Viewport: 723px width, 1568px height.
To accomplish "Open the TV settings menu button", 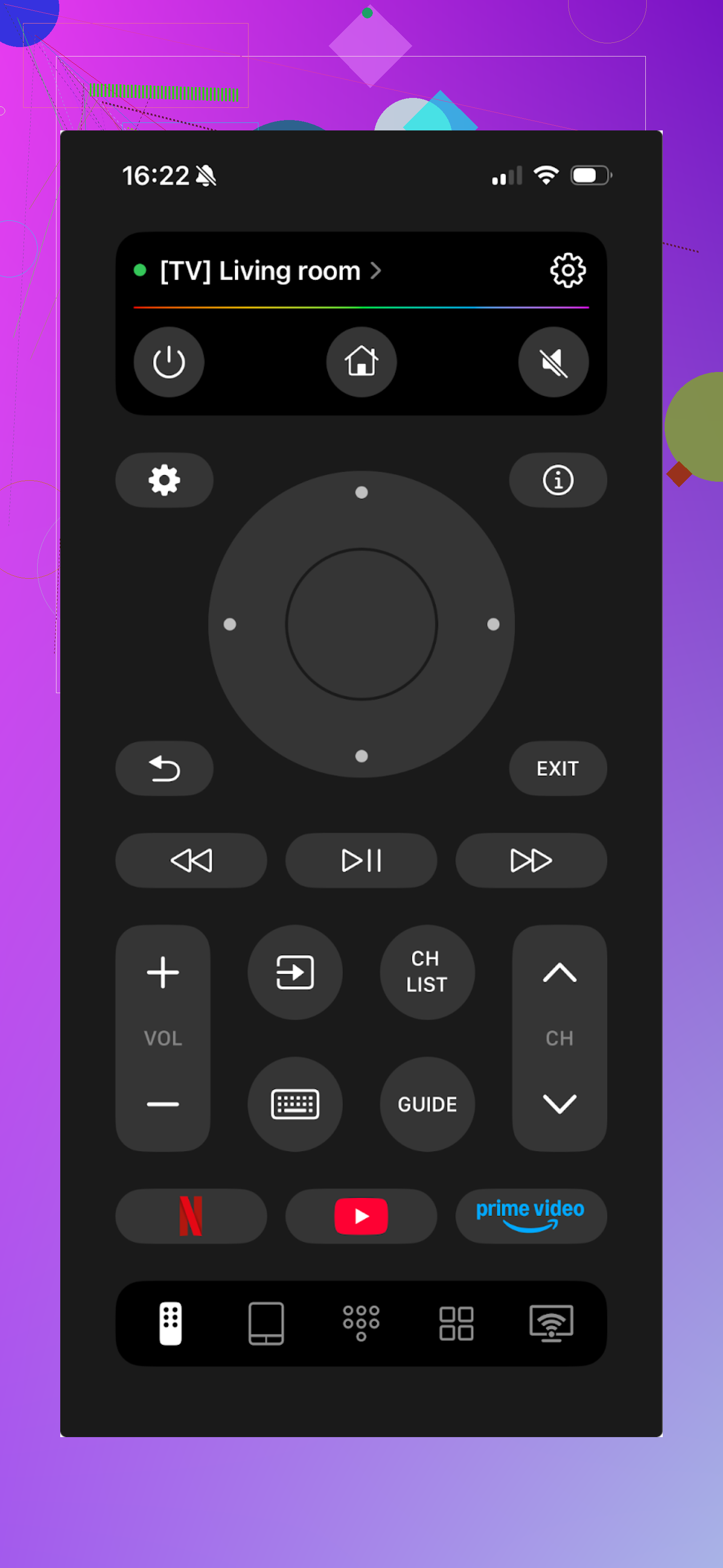I will tap(164, 480).
